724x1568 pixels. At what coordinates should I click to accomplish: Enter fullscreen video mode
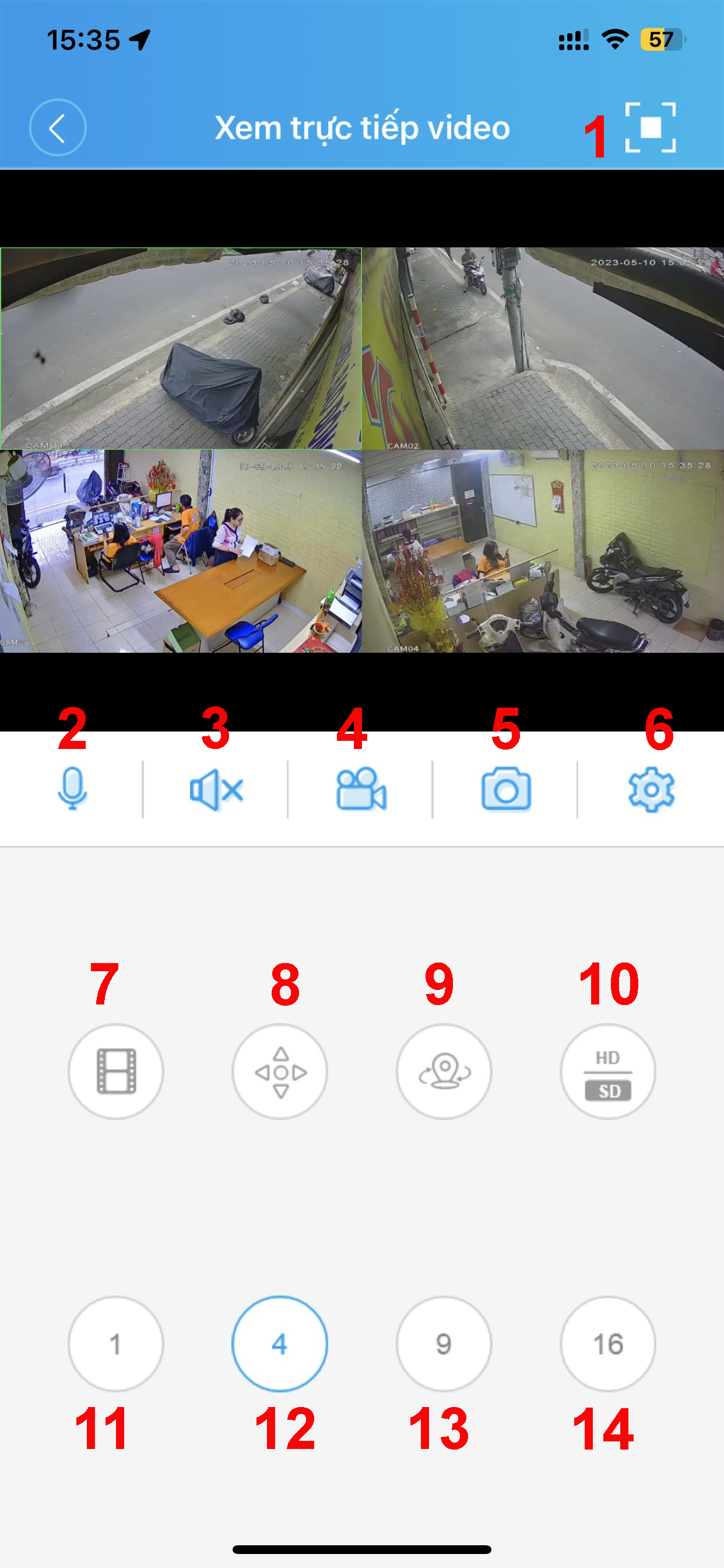point(651,128)
